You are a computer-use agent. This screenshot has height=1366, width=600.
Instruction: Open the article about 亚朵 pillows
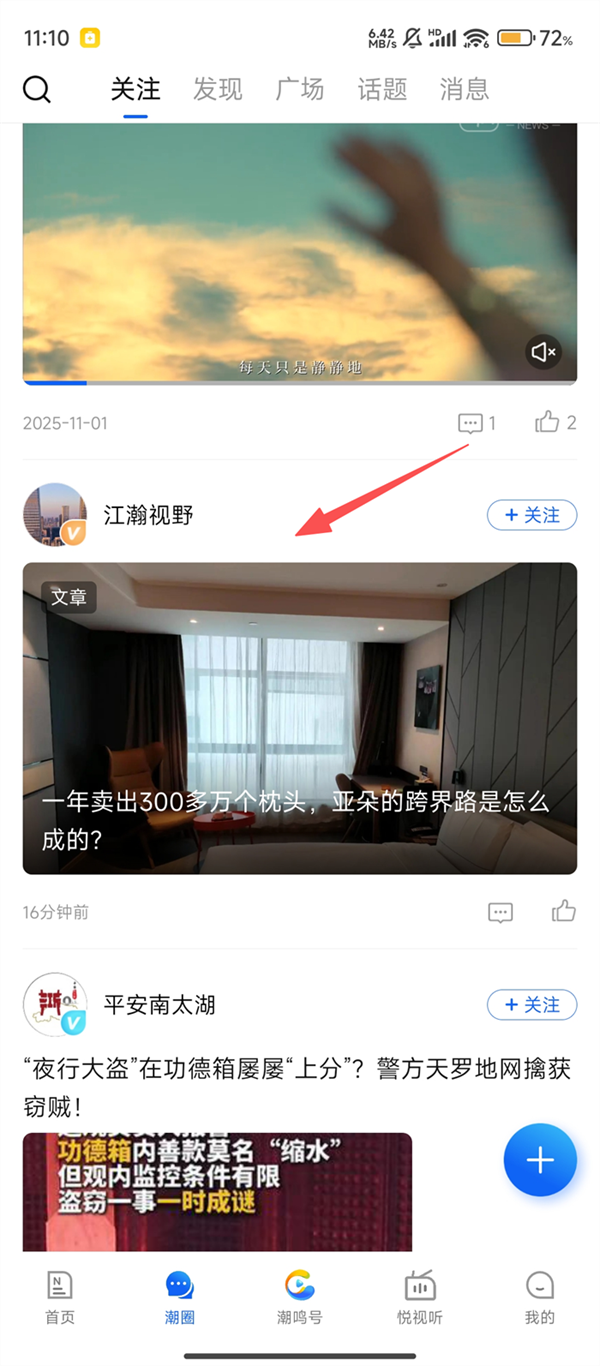click(300, 718)
